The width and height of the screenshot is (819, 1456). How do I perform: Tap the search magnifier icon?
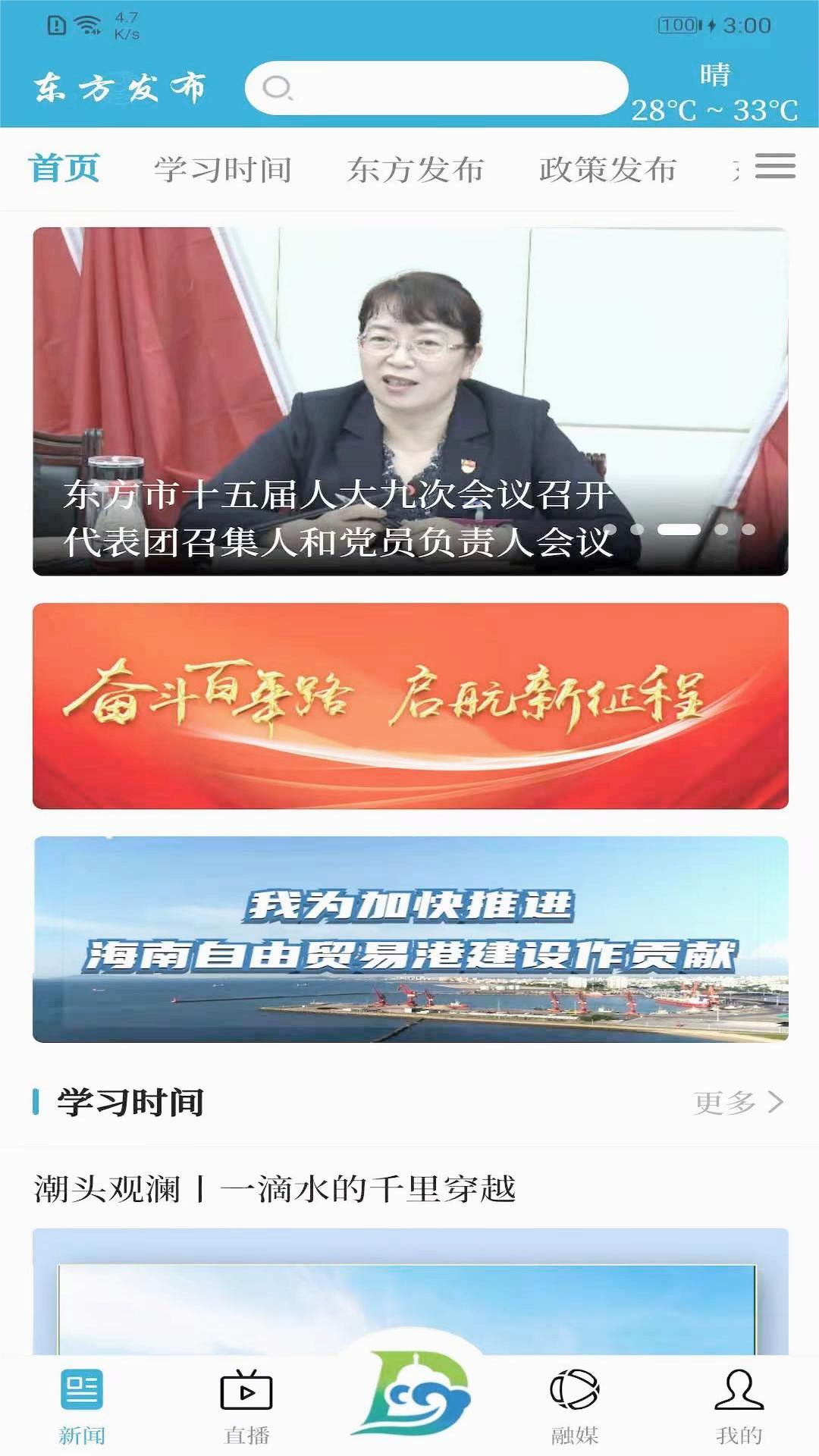(x=279, y=89)
